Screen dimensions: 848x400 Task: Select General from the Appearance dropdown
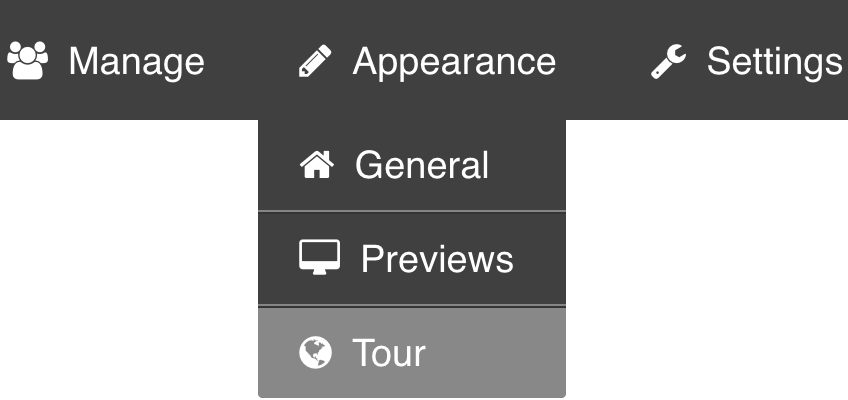tap(411, 165)
